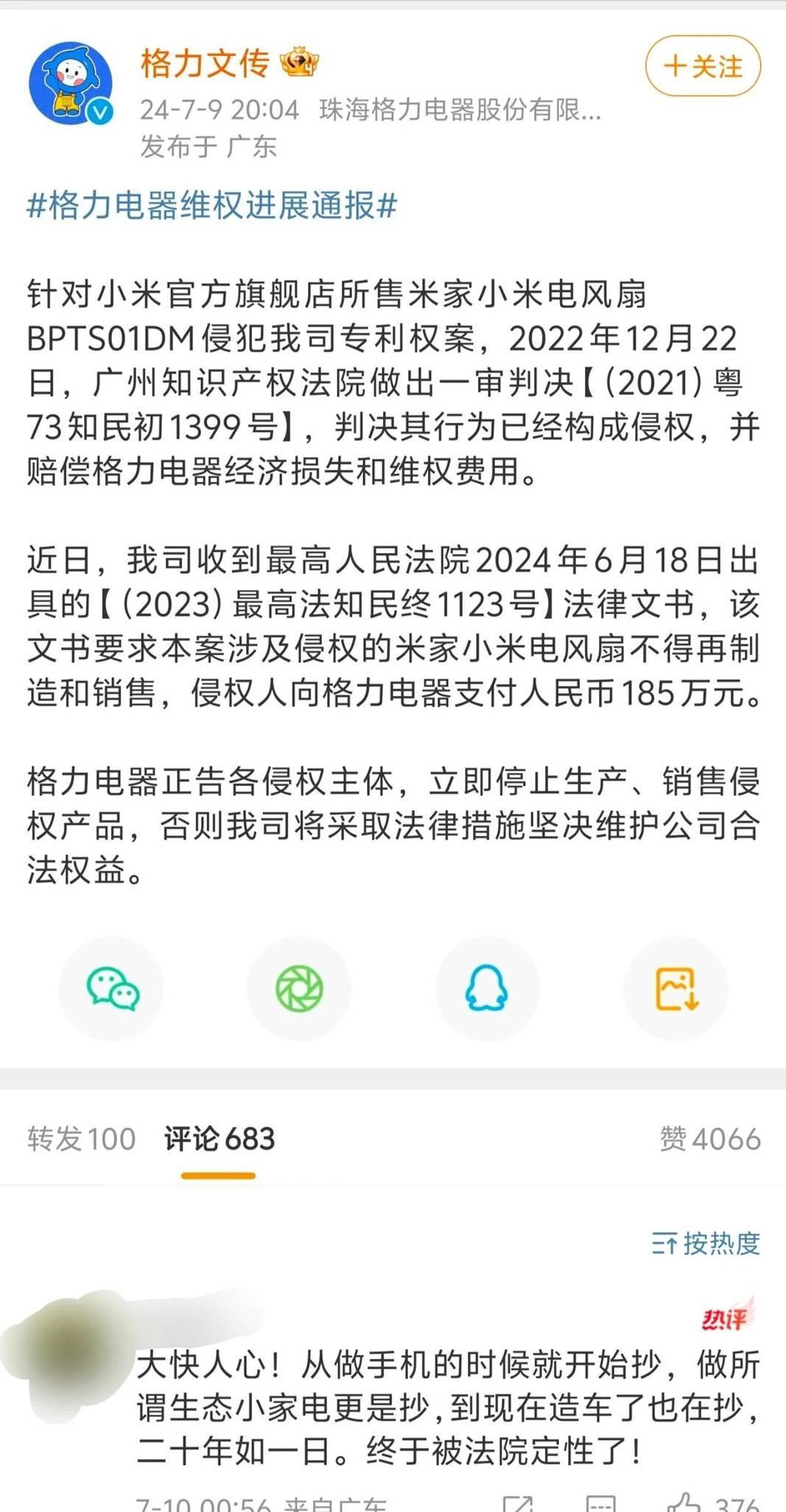Screen dimensions: 786x1512
Task: Open the 格力文传 profile avatar
Action: [71, 83]
